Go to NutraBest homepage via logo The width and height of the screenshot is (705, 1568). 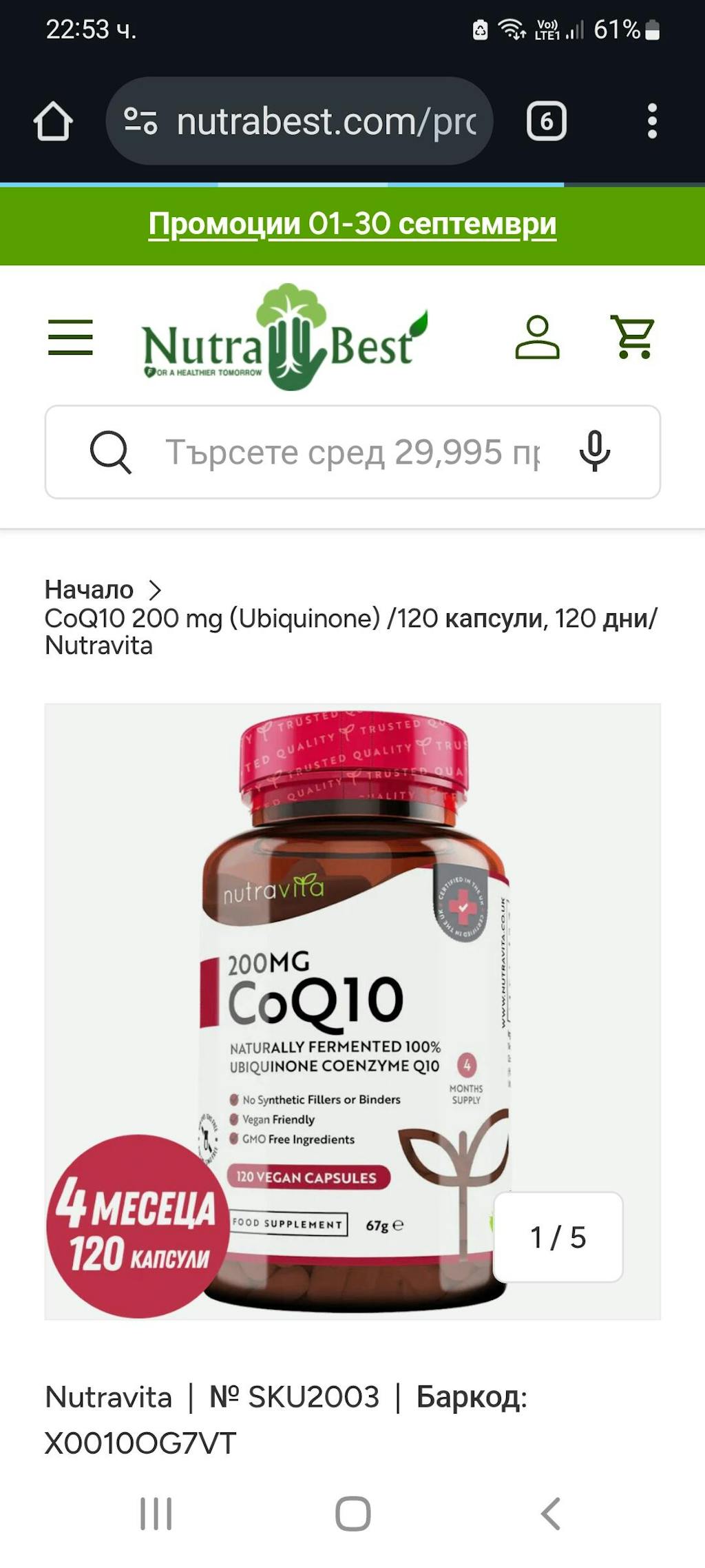(284, 338)
